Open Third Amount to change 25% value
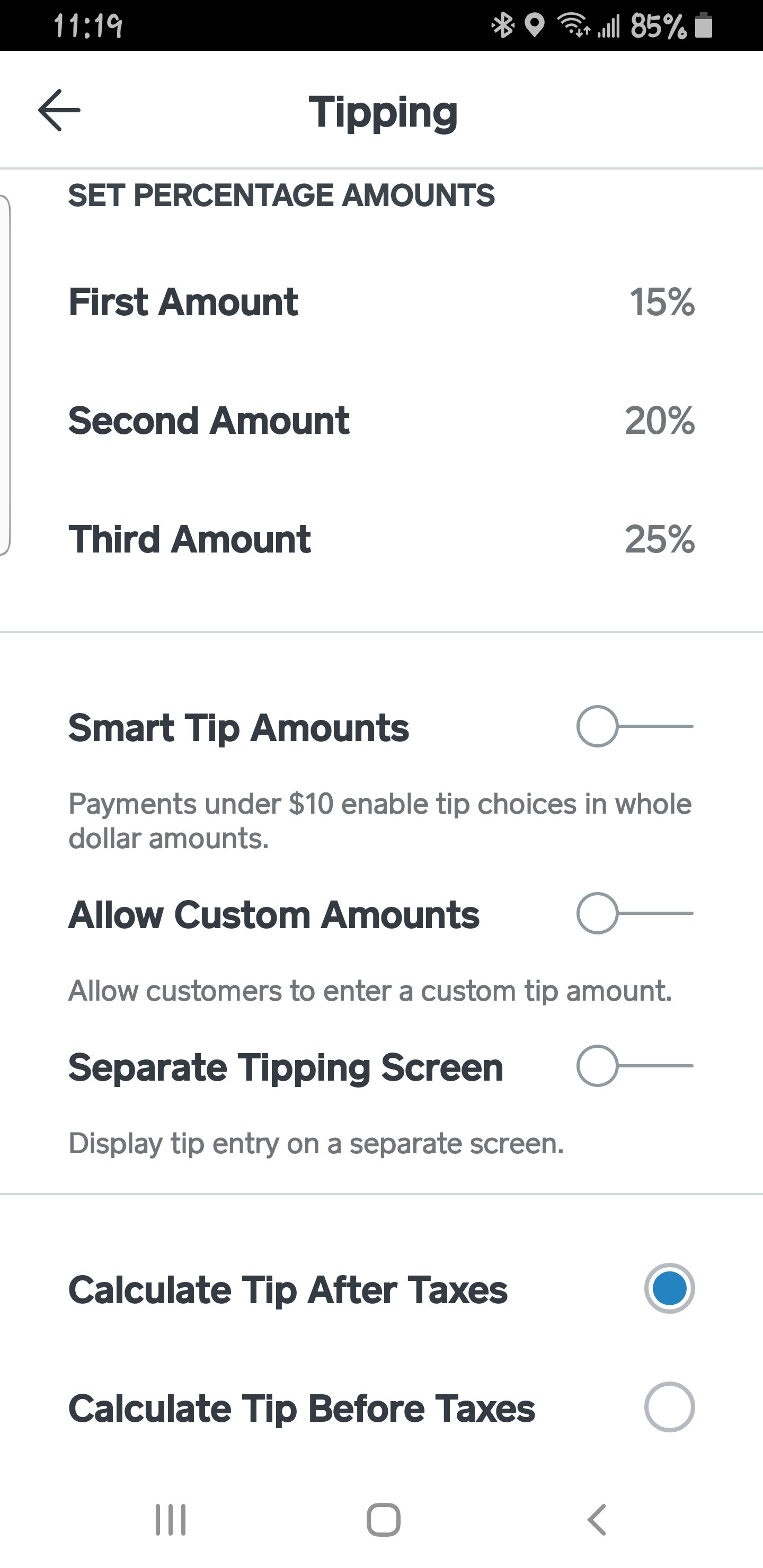Image resolution: width=763 pixels, height=1568 pixels. [381, 539]
